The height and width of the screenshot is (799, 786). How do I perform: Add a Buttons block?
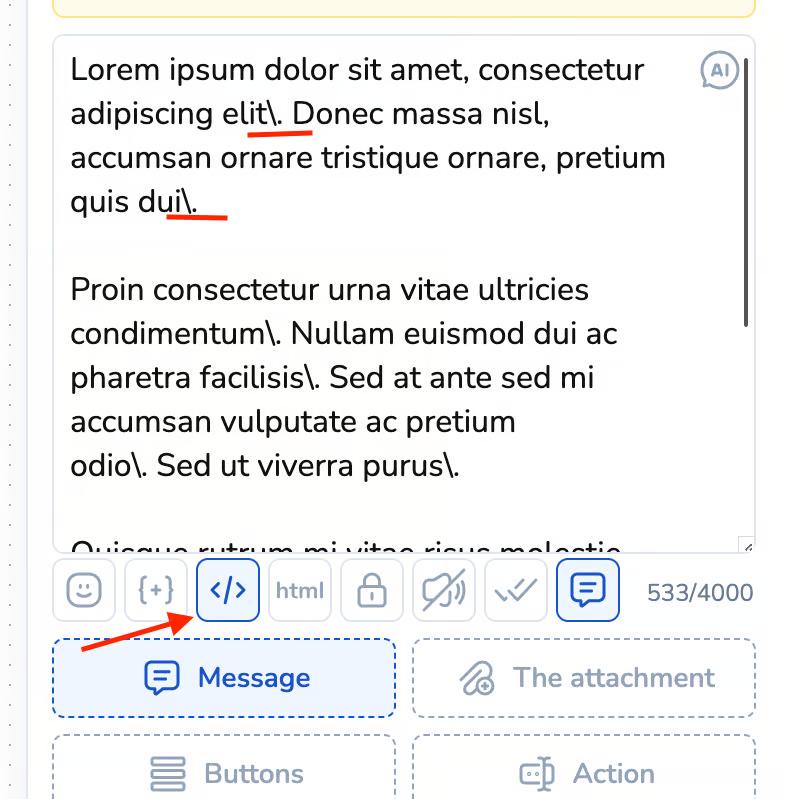coord(224,773)
